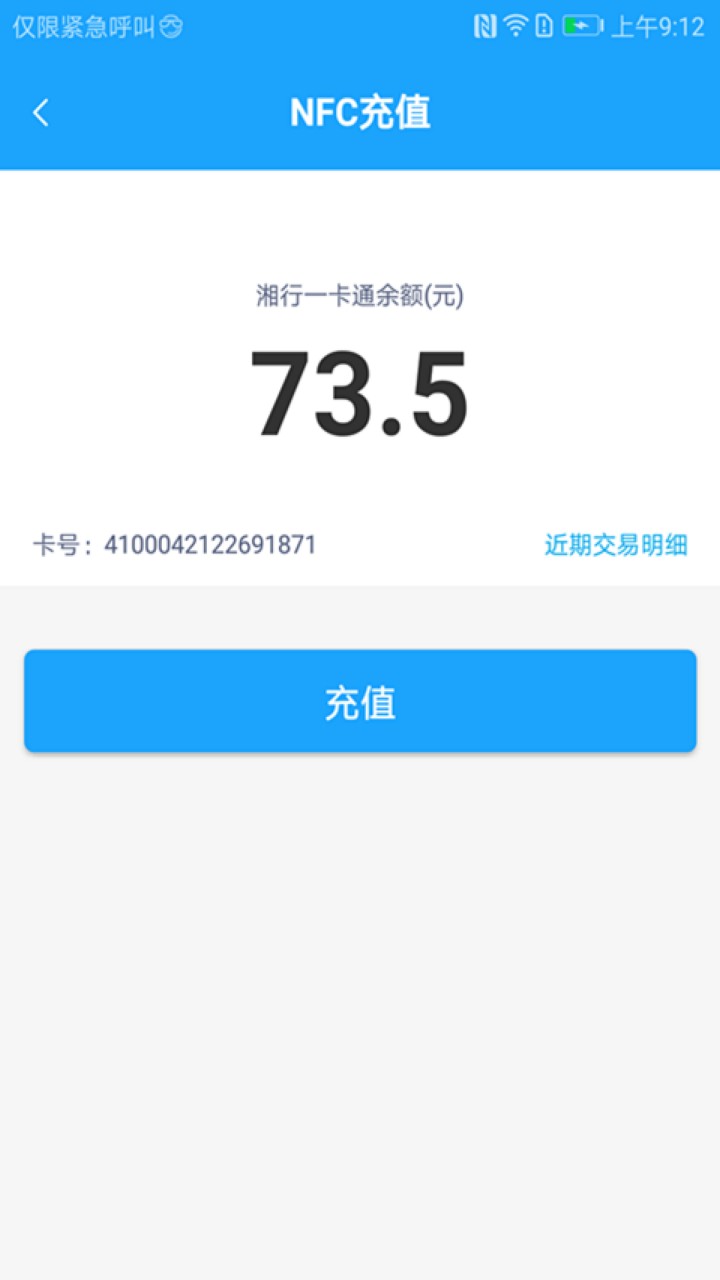The width and height of the screenshot is (720, 1280).
Task: Tap the balance amount 73.5
Action: [x=359, y=390]
